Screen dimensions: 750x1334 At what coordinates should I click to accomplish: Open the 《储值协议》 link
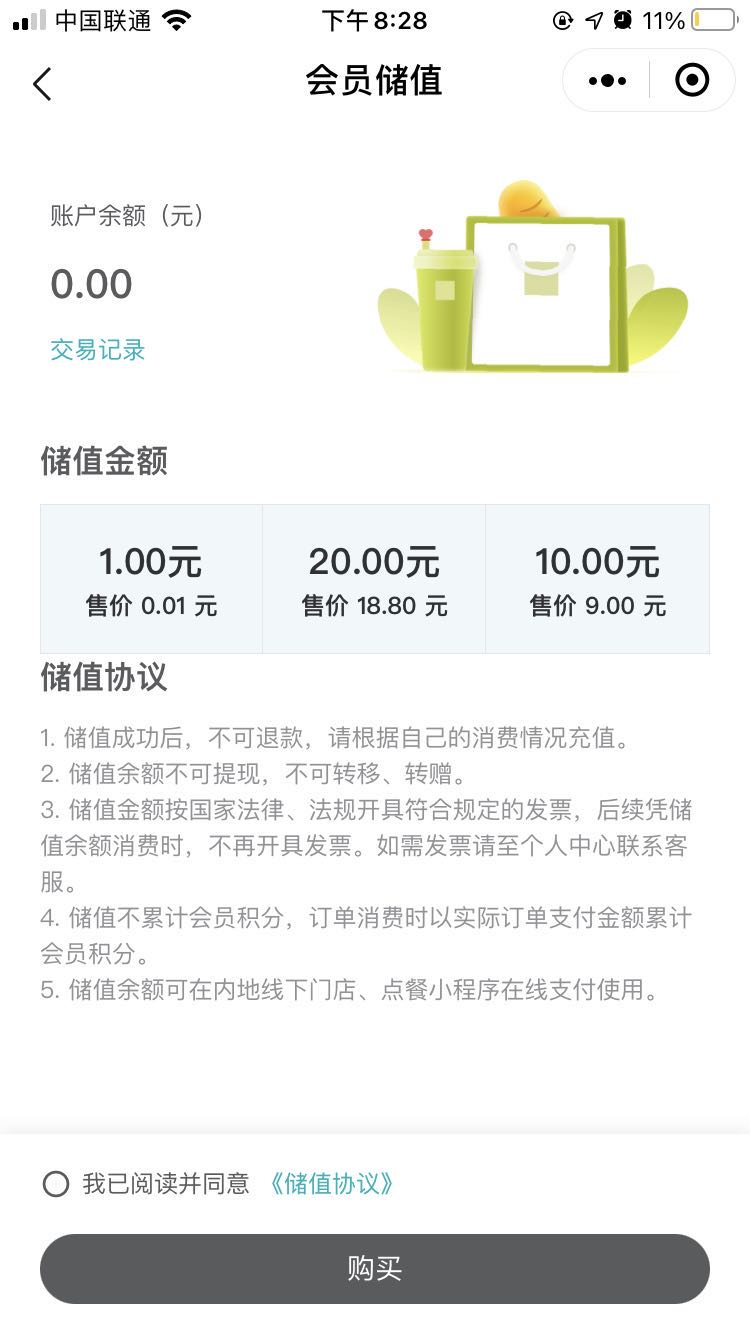331,1184
